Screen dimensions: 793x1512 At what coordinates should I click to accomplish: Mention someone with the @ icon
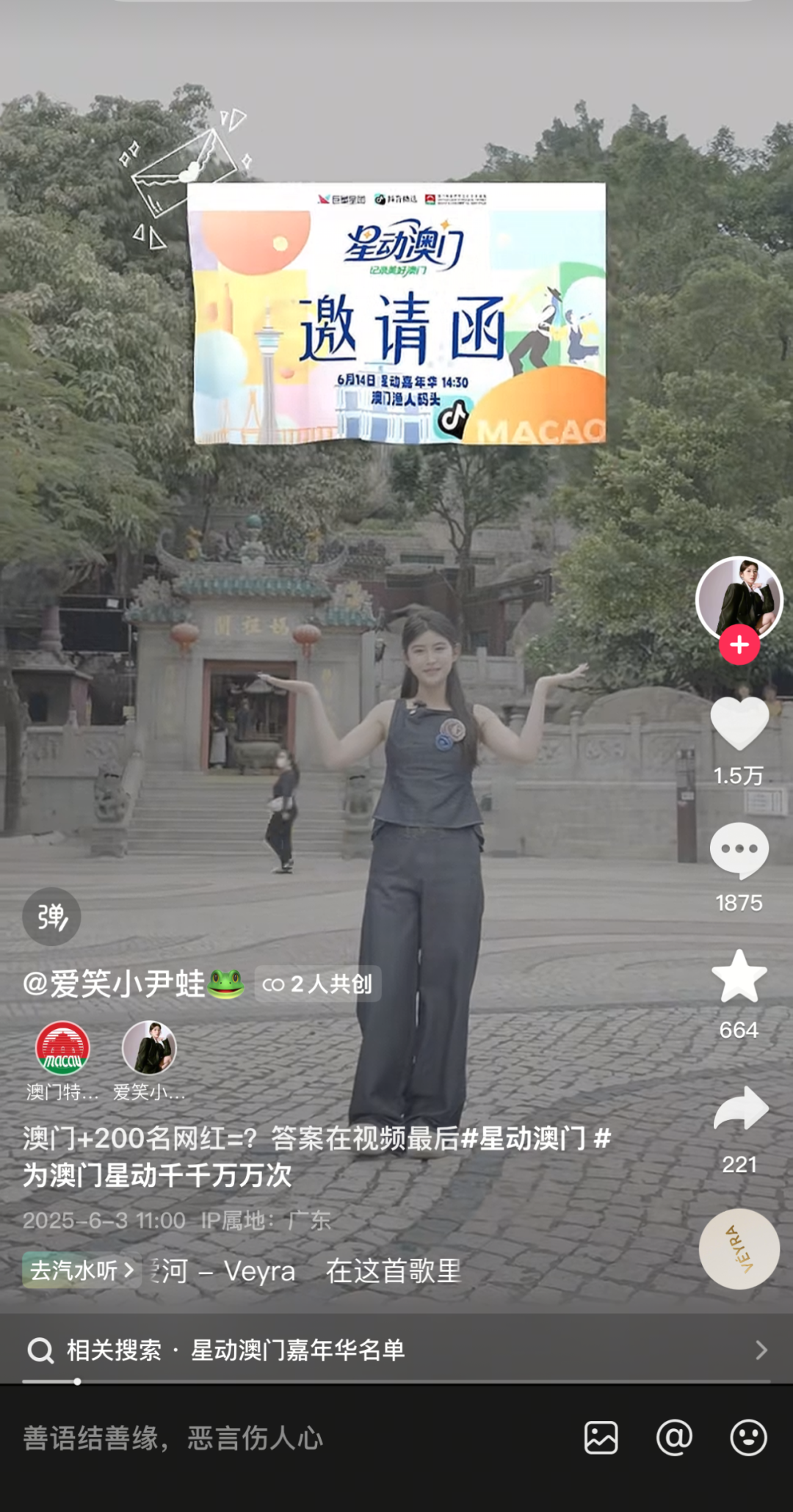(674, 1437)
